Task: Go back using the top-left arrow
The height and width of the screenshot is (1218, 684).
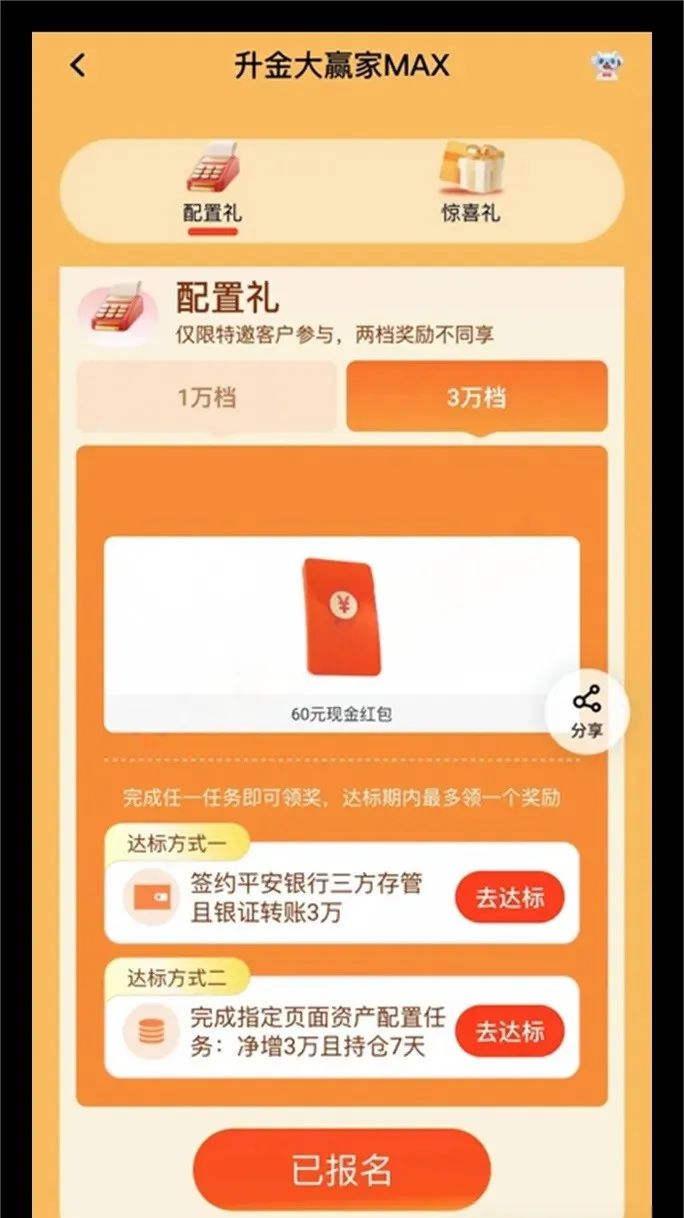Action: pos(78,66)
